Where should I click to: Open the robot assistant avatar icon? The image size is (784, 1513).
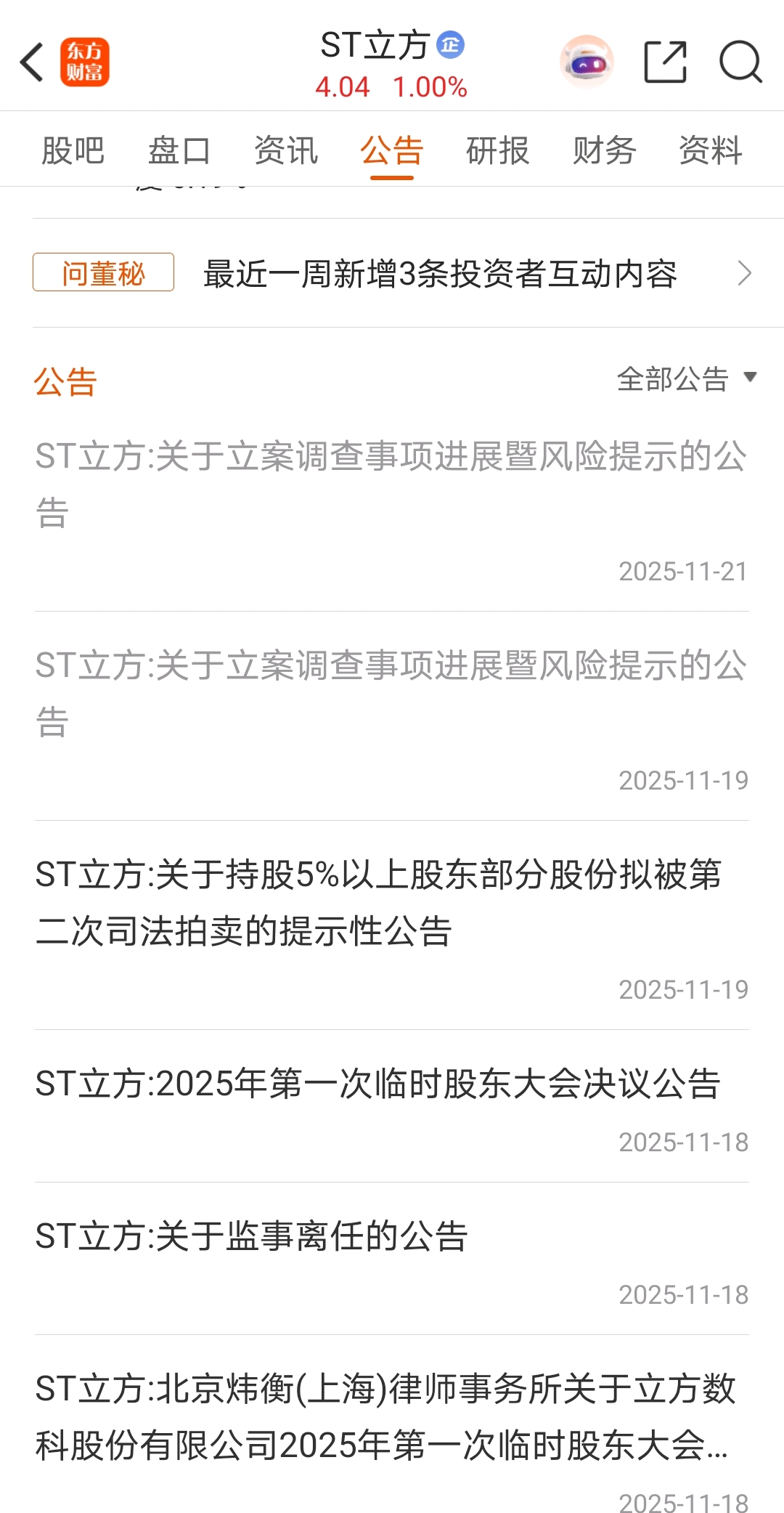coord(587,62)
